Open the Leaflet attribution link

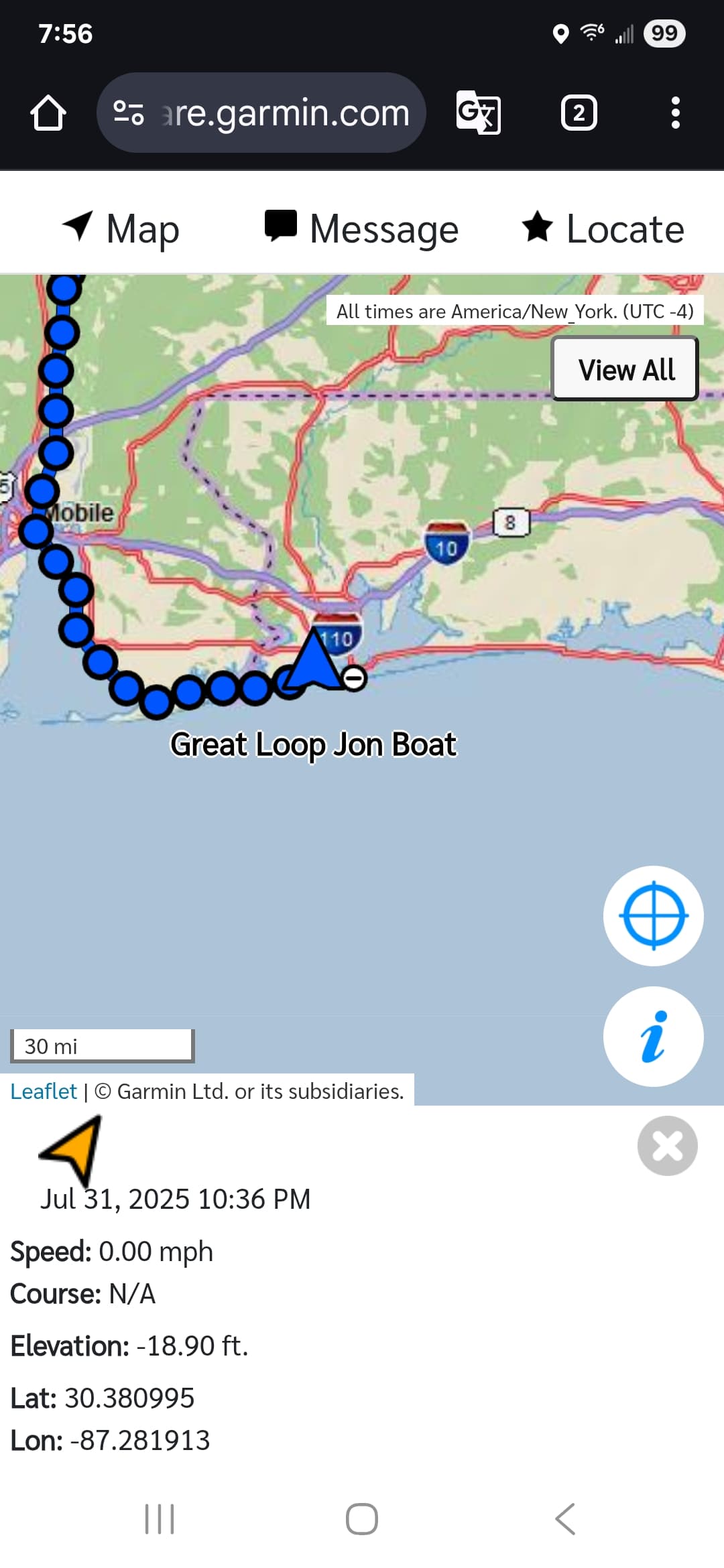coord(44,1092)
